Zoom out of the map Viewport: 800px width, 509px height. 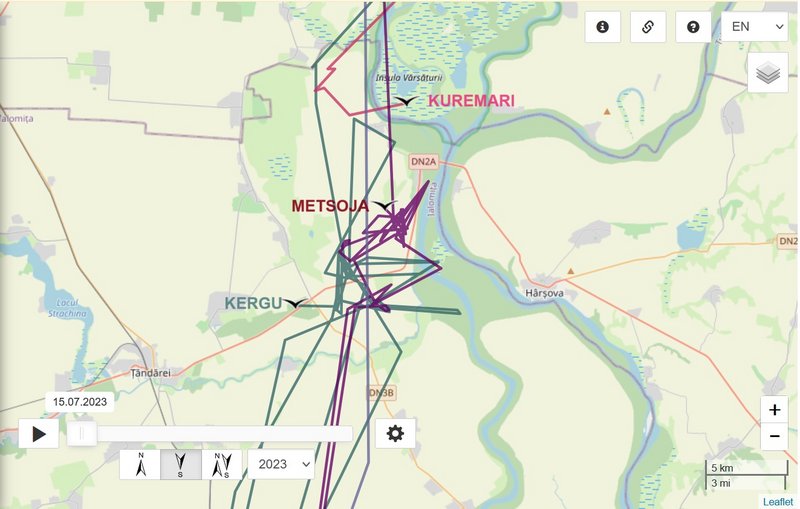pyautogui.click(x=774, y=437)
